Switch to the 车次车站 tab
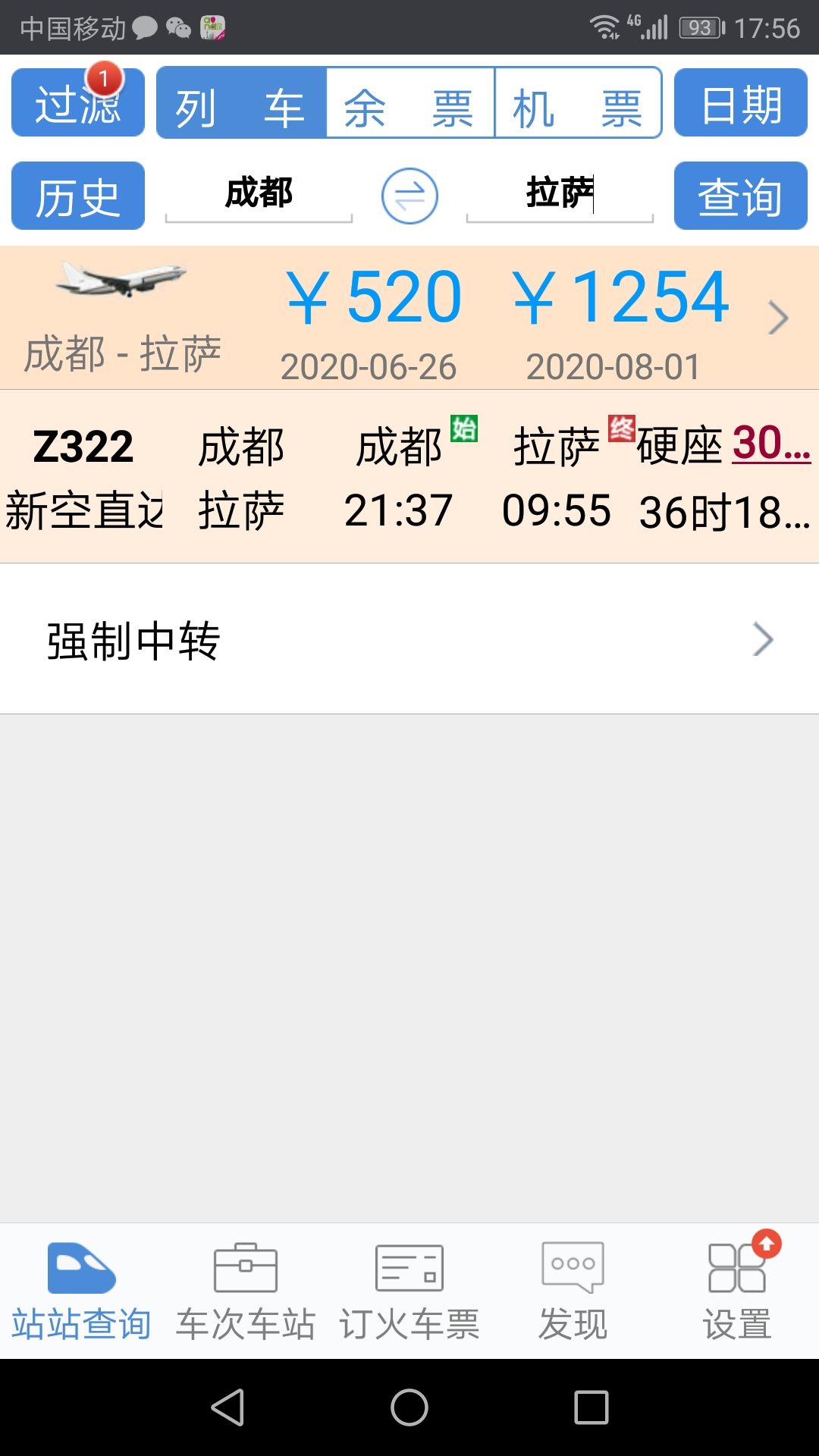The width and height of the screenshot is (819, 1456). pos(246,1291)
